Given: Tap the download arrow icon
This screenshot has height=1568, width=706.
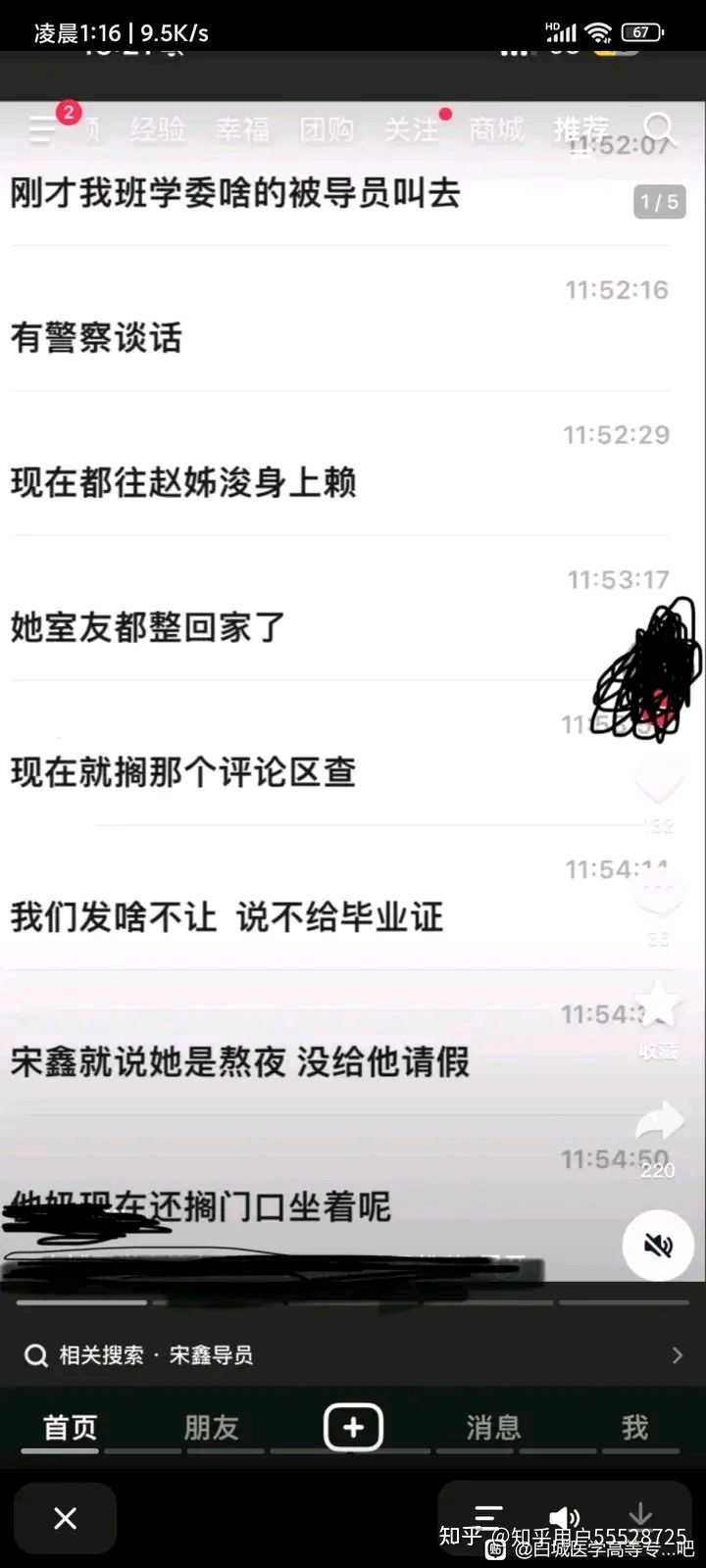Looking at the screenshot, I should [640, 1515].
